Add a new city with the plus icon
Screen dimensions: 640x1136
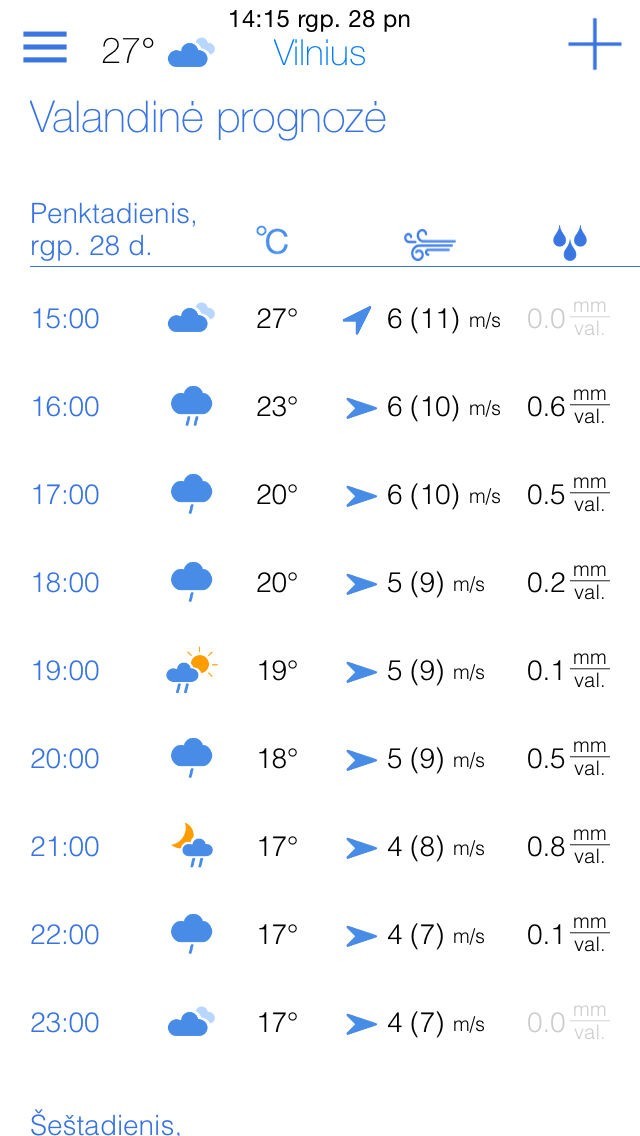(x=594, y=45)
